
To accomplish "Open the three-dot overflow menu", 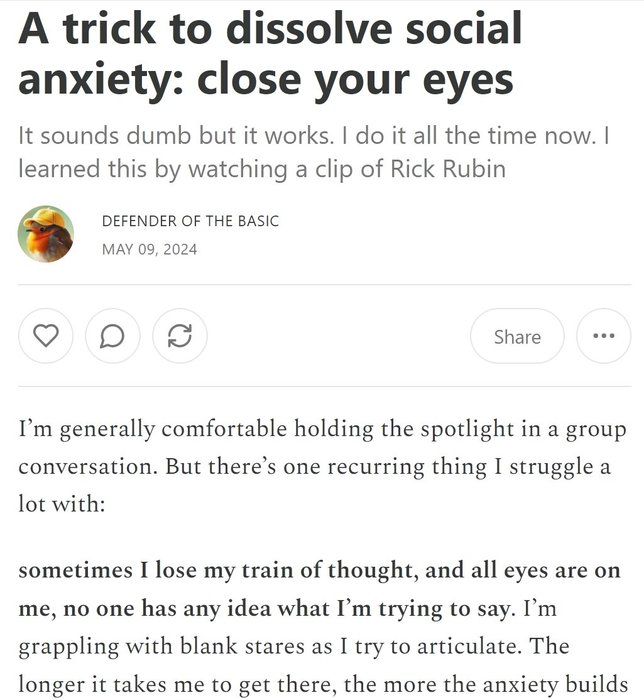I will click(x=604, y=336).
